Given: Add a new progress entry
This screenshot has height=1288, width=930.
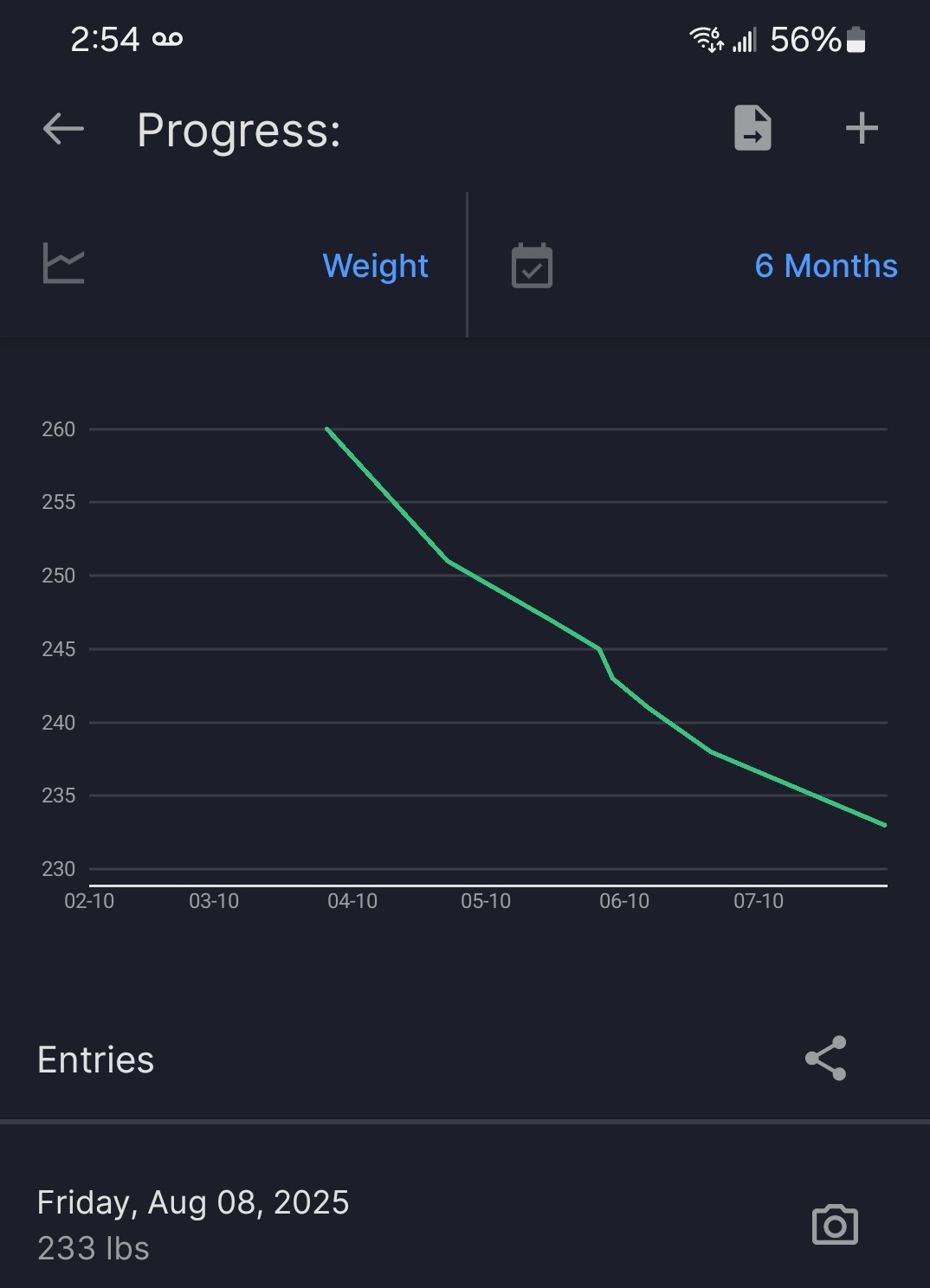Looking at the screenshot, I should [861, 129].
